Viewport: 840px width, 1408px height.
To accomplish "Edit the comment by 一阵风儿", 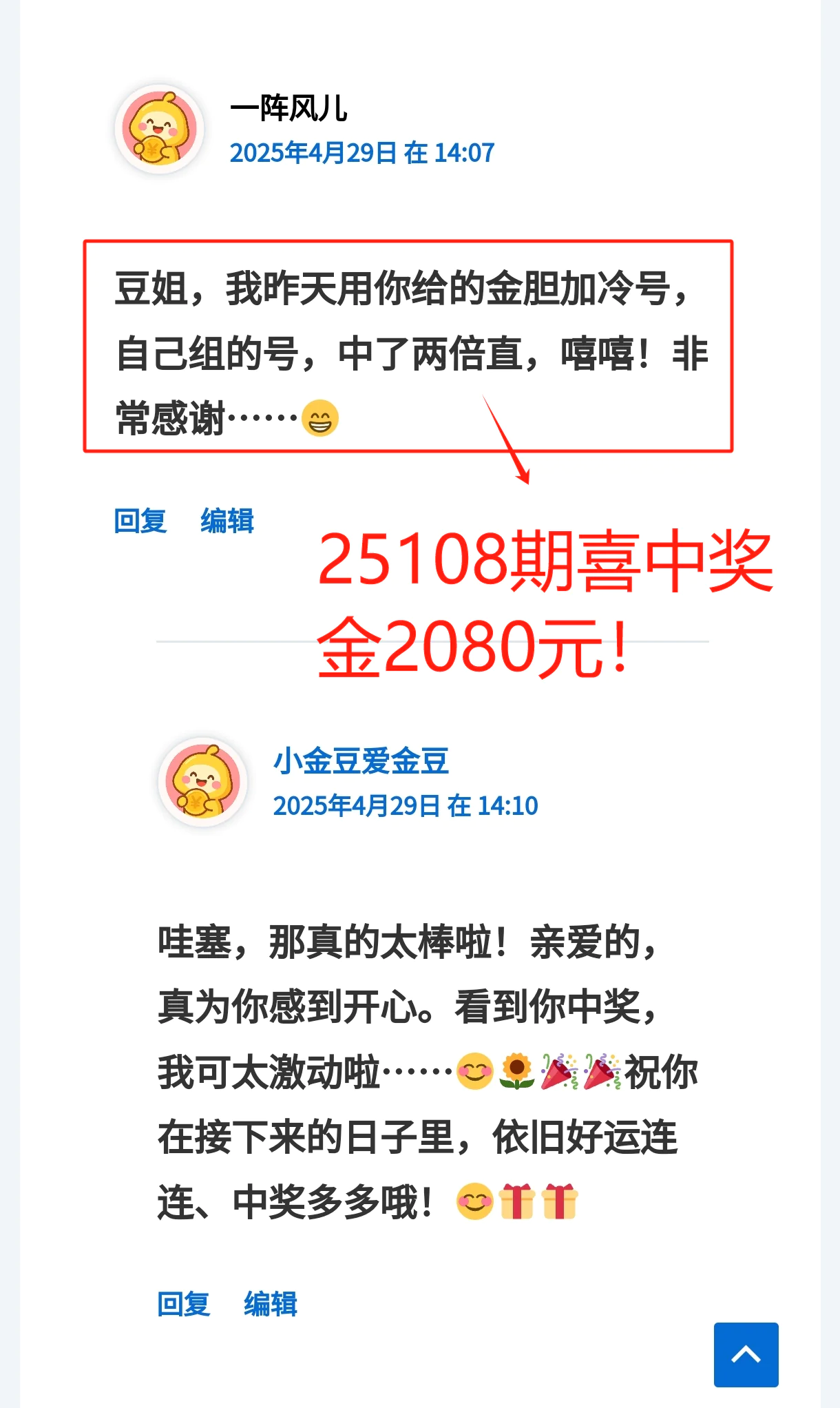I will tap(227, 521).
